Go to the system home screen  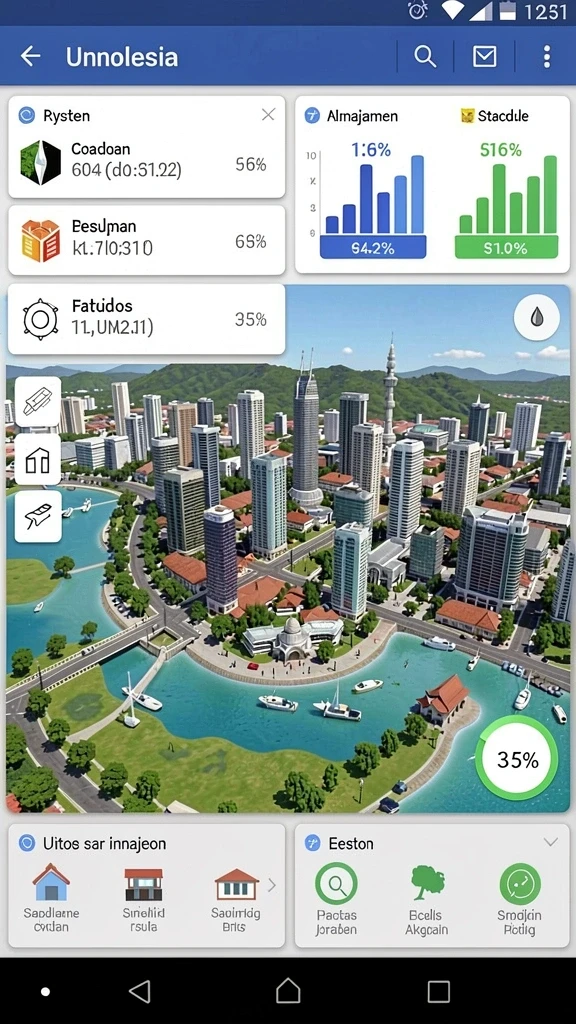(x=288, y=991)
